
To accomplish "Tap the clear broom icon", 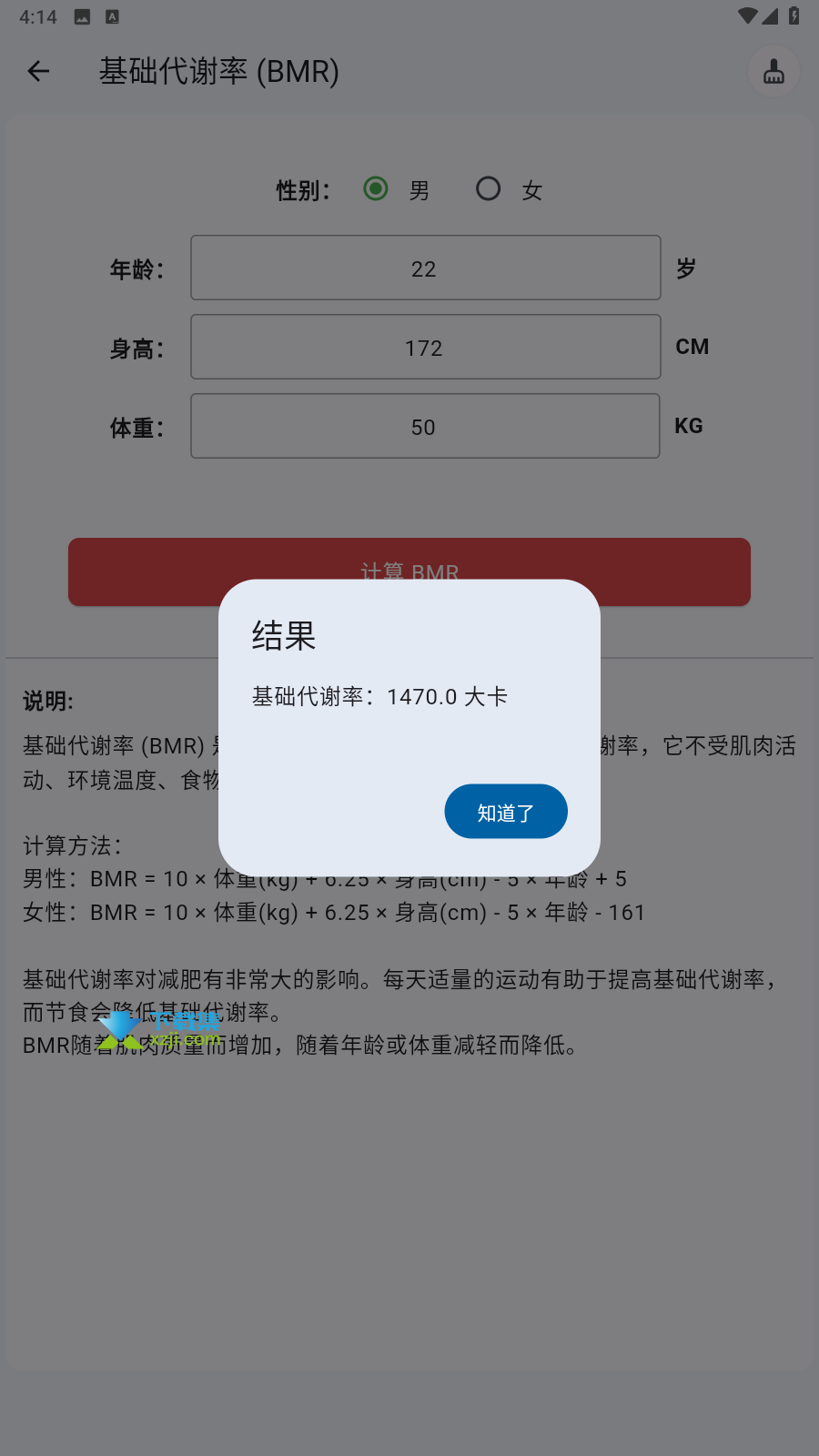I will 773,71.
